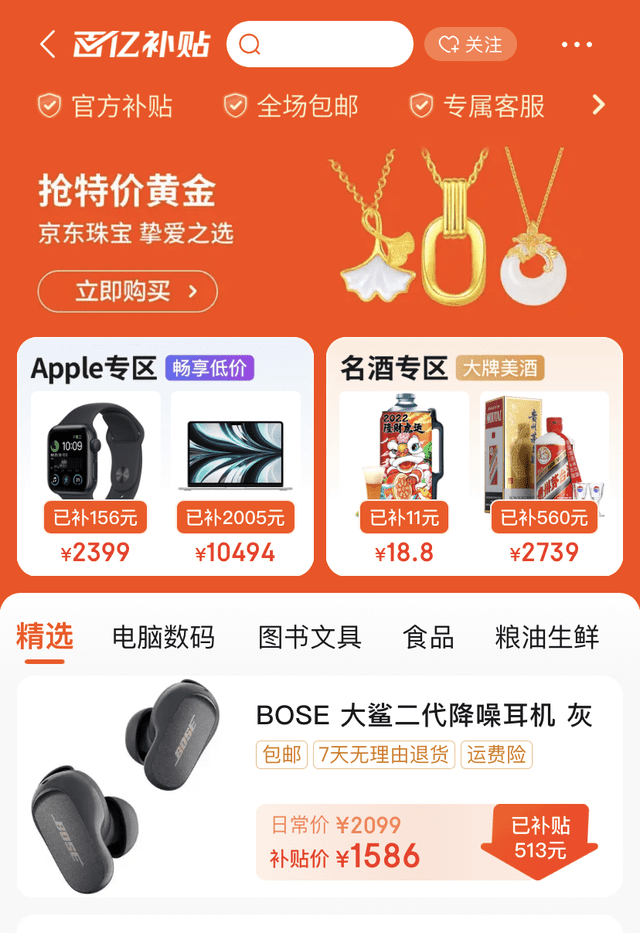
Task: Switch to the 粮油生鲜 tab
Action: [x=547, y=637]
